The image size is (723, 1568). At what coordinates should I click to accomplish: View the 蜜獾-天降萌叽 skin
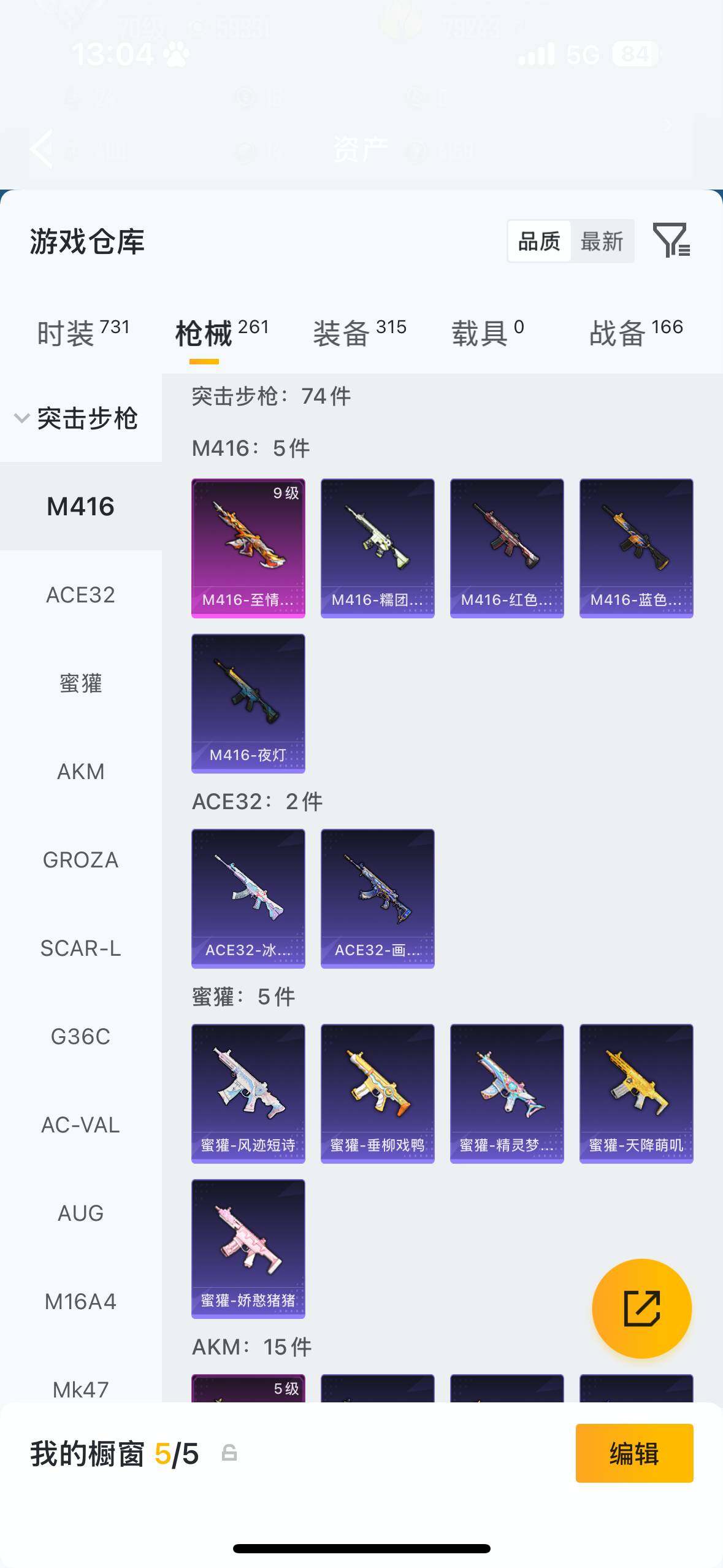point(636,1093)
